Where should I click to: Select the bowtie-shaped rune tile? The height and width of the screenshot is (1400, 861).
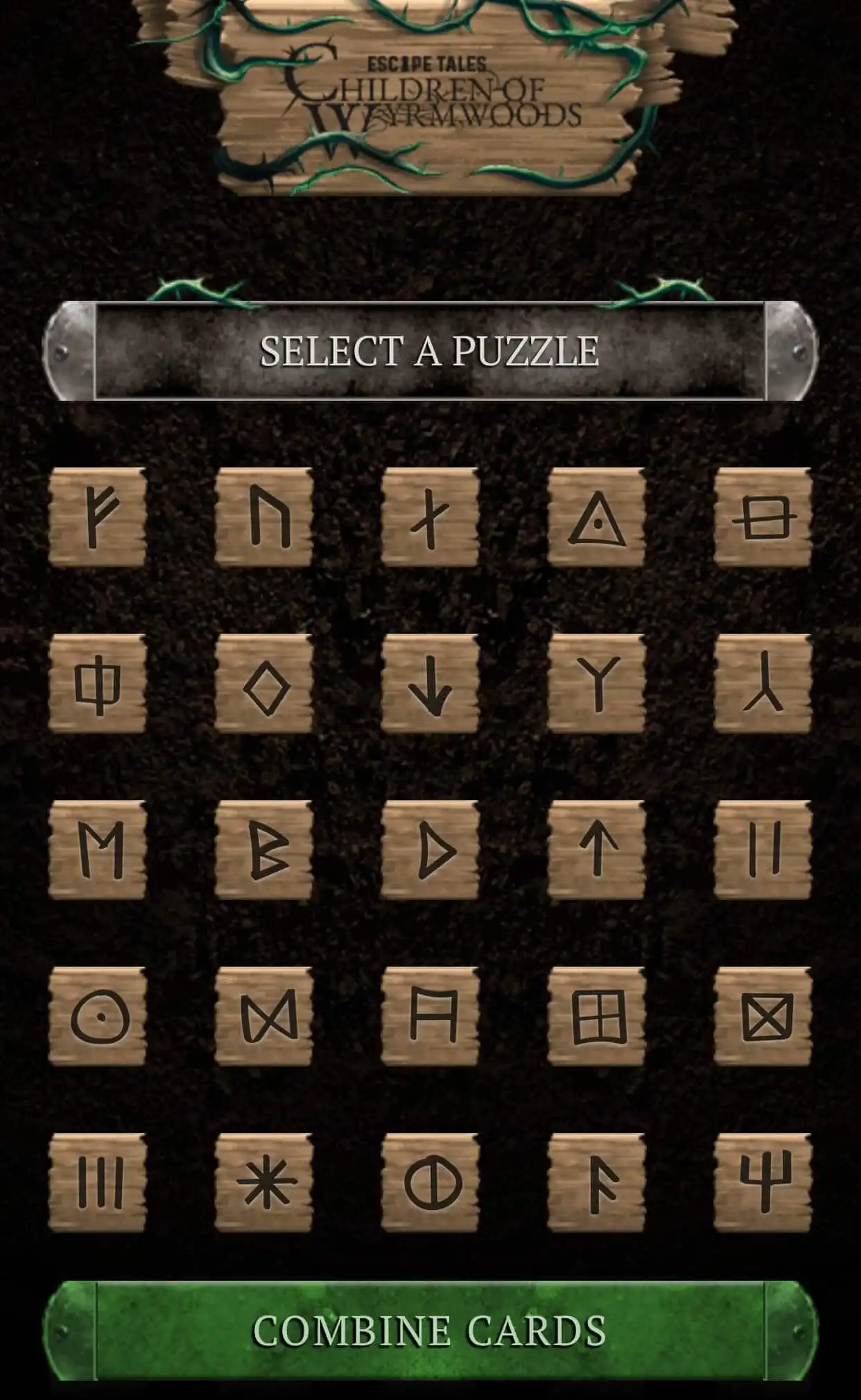coord(263,1017)
